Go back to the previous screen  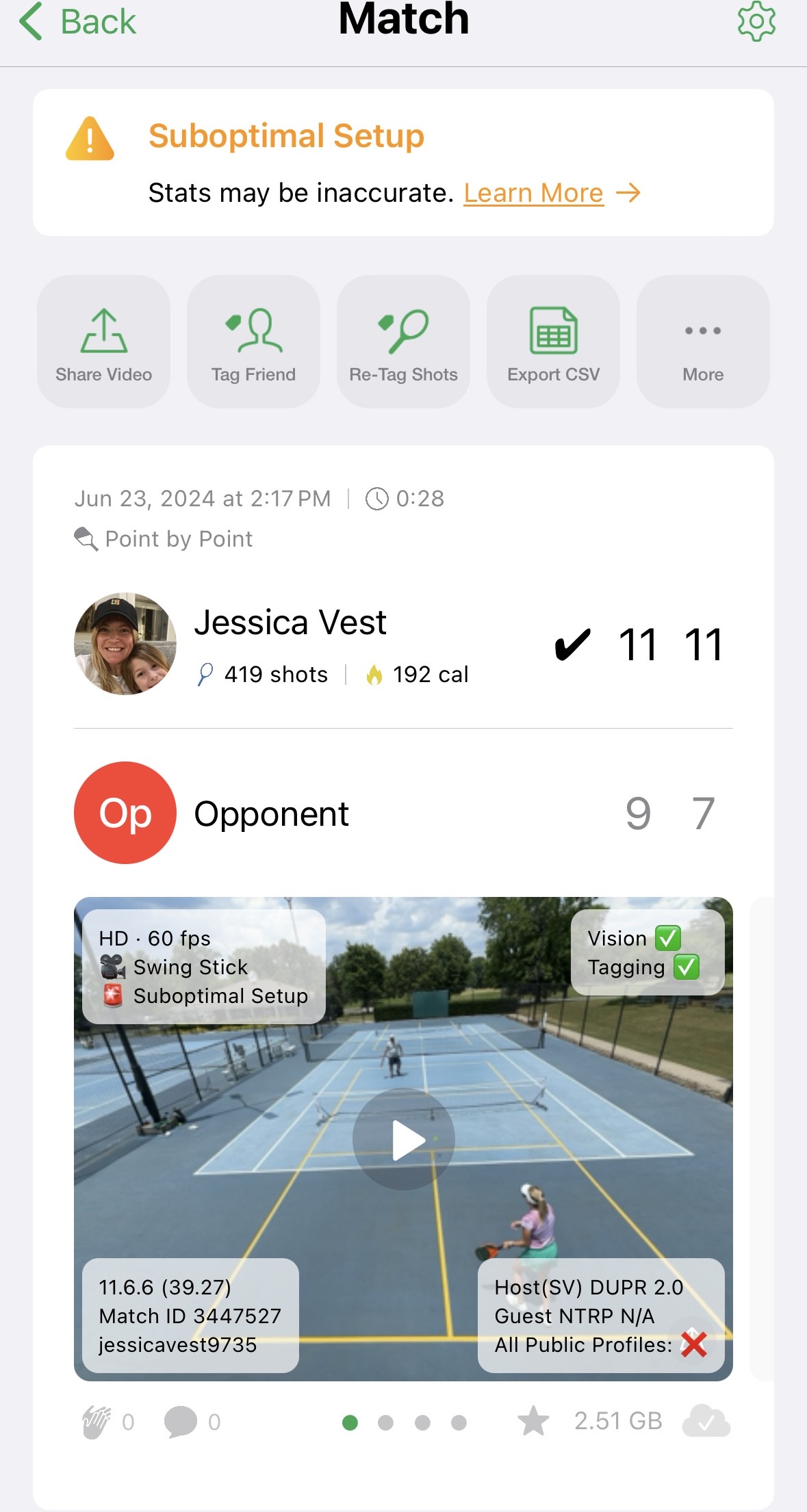click(77, 22)
